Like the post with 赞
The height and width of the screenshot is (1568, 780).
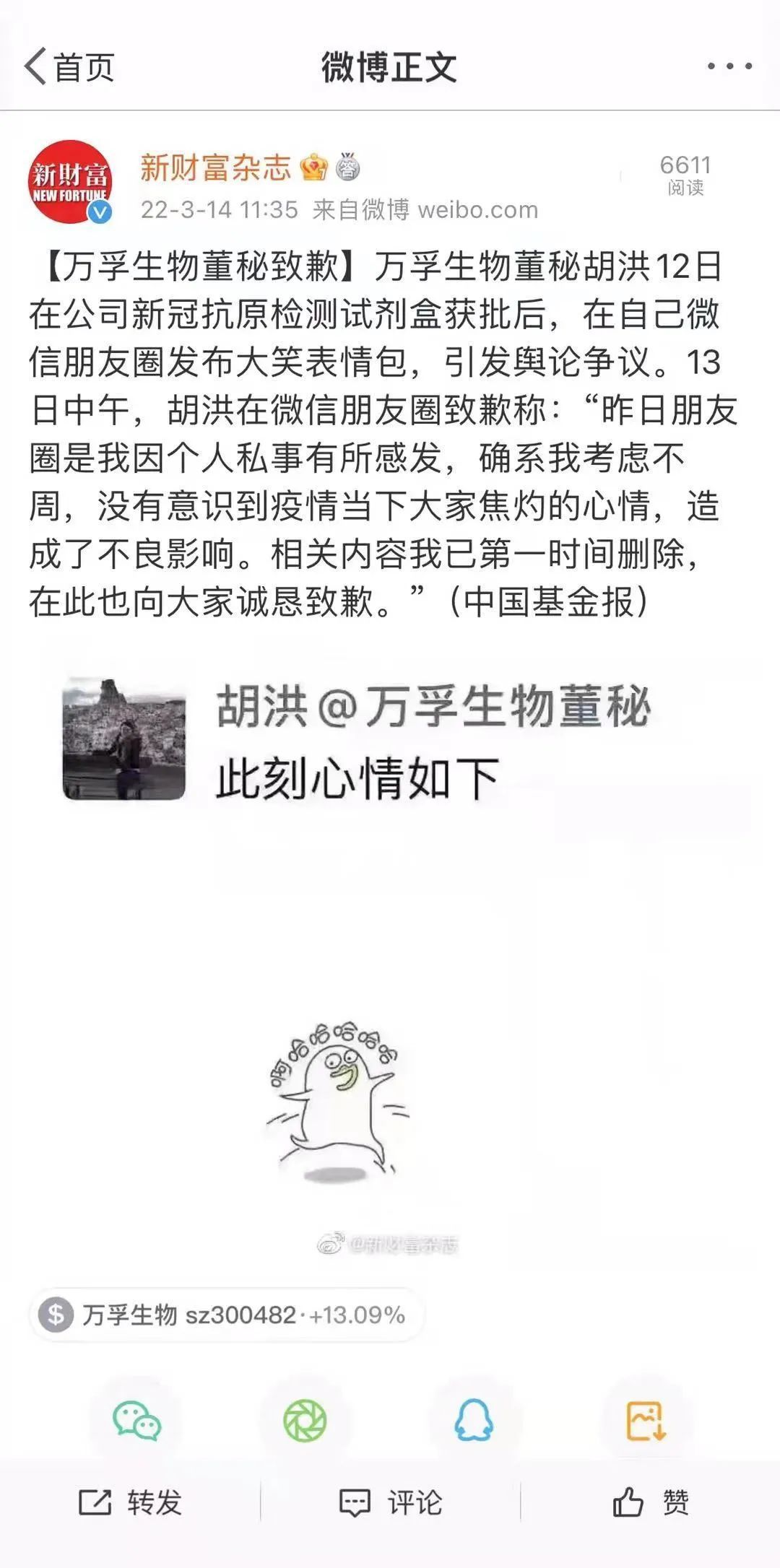650,1502
